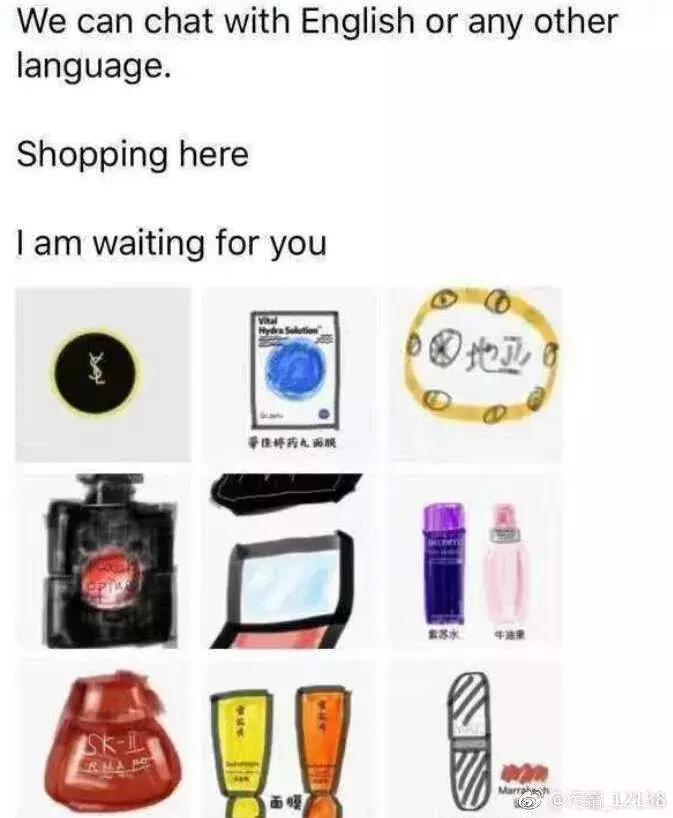Open the YSL cushion compact drawing
The width and height of the screenshot is (673, 818).
click(102, 374)
